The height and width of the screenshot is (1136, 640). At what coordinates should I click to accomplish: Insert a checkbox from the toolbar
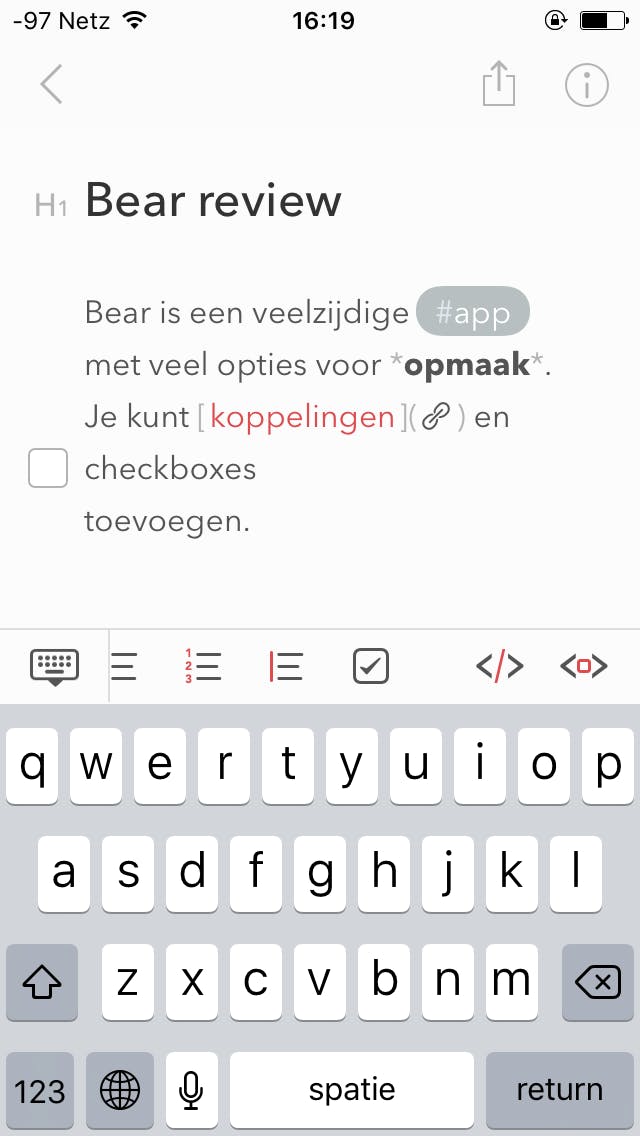[x=371, y=666]
